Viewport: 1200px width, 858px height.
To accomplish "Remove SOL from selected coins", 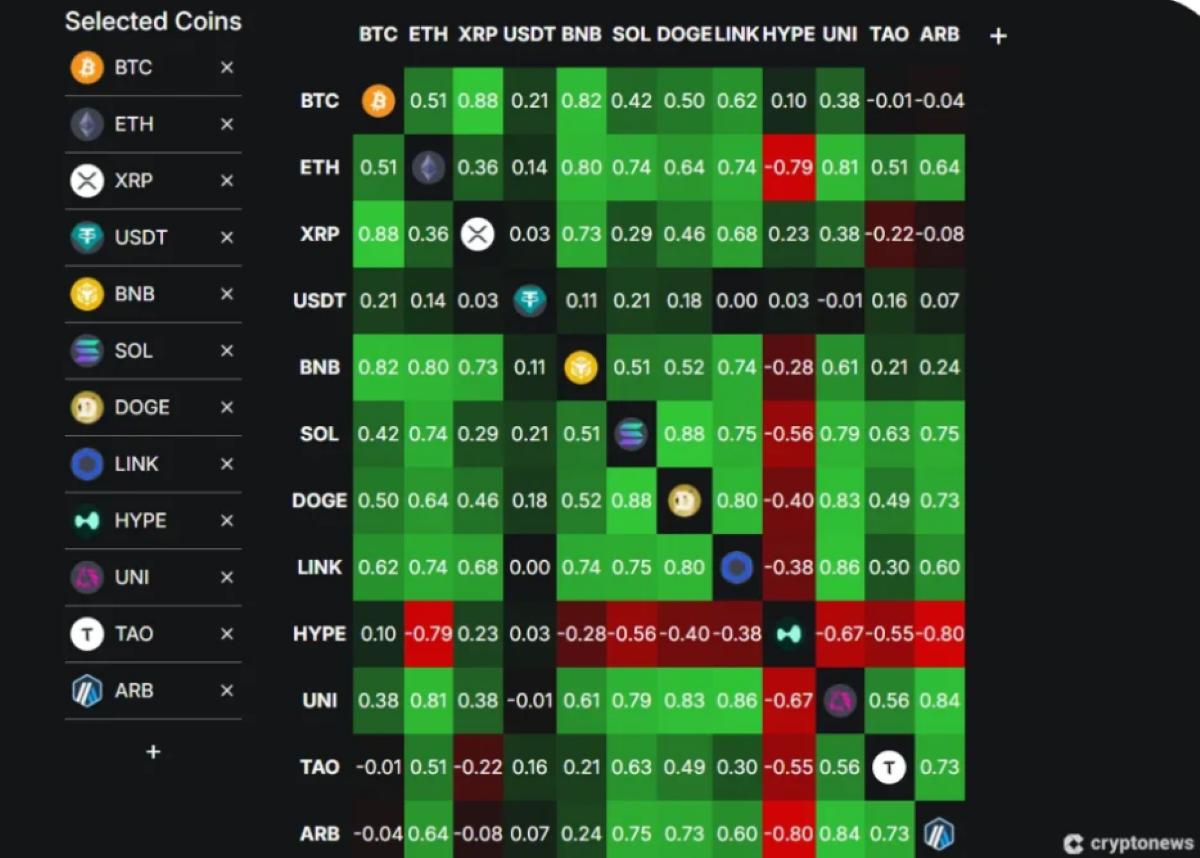I will [x=227, y=351].
